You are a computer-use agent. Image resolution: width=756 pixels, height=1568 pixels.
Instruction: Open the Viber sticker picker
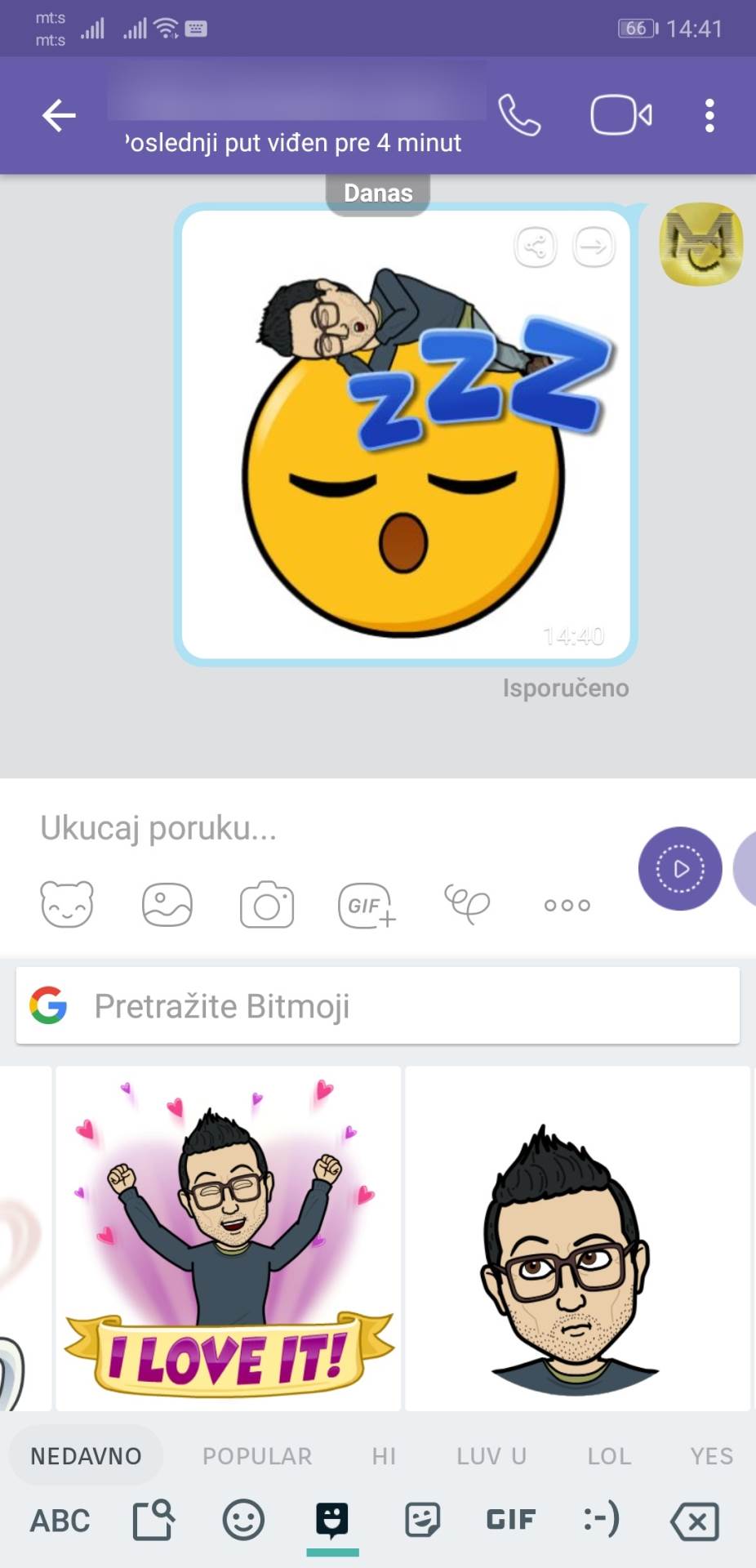(x=67, y=905)
